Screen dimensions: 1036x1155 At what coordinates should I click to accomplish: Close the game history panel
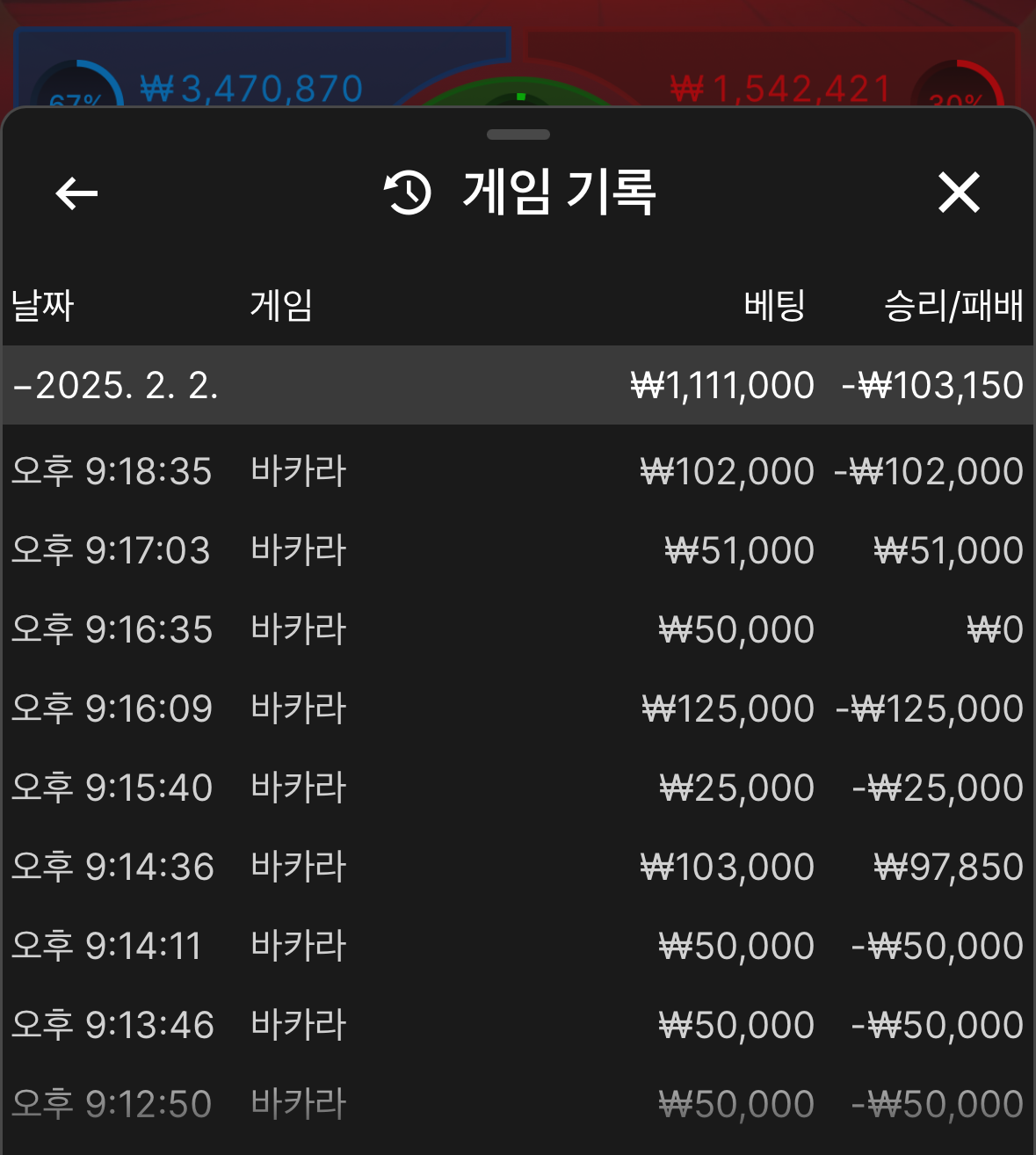(958, 192)
